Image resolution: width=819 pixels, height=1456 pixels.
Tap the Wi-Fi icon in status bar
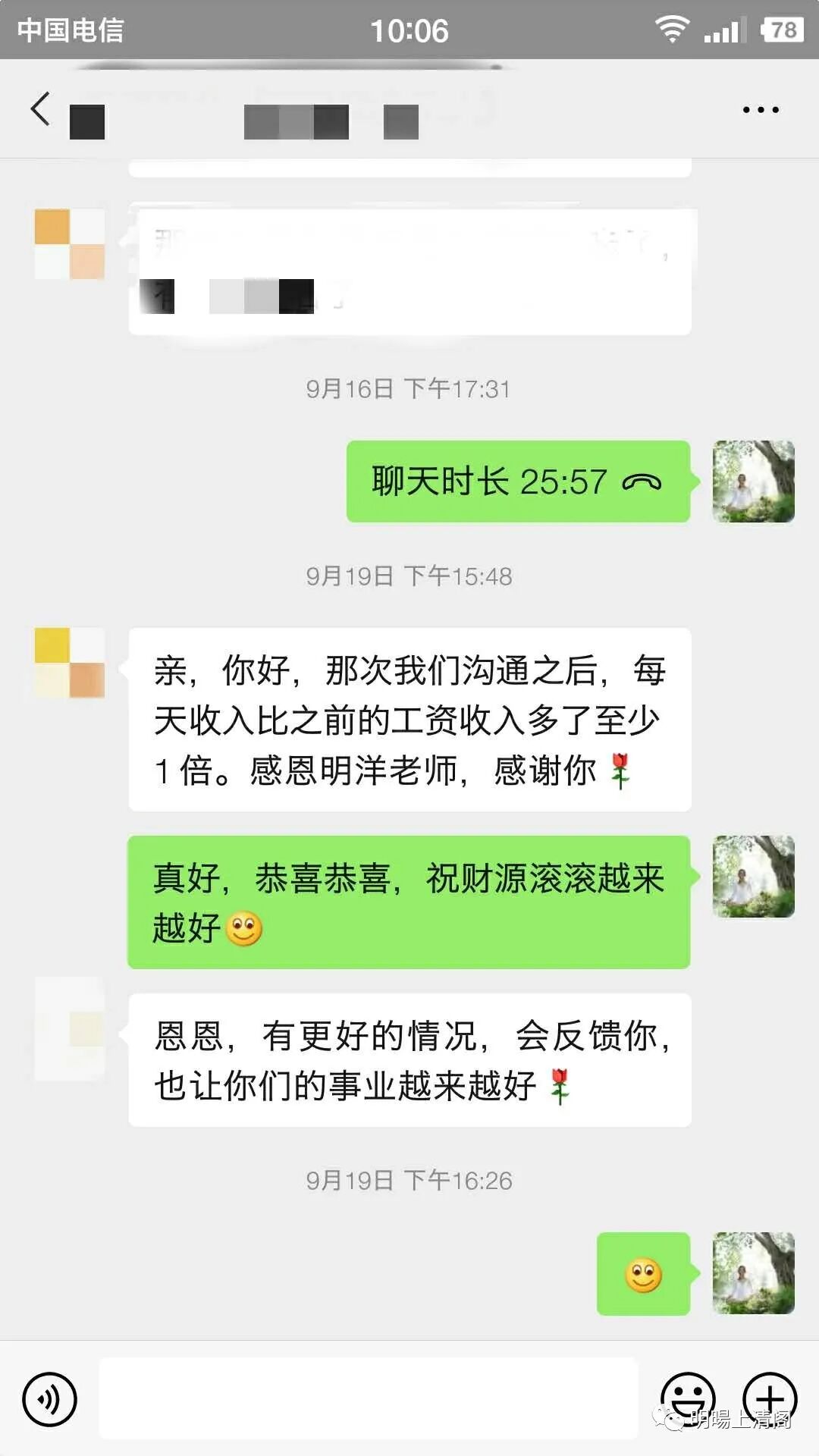[x=671, y=30]
